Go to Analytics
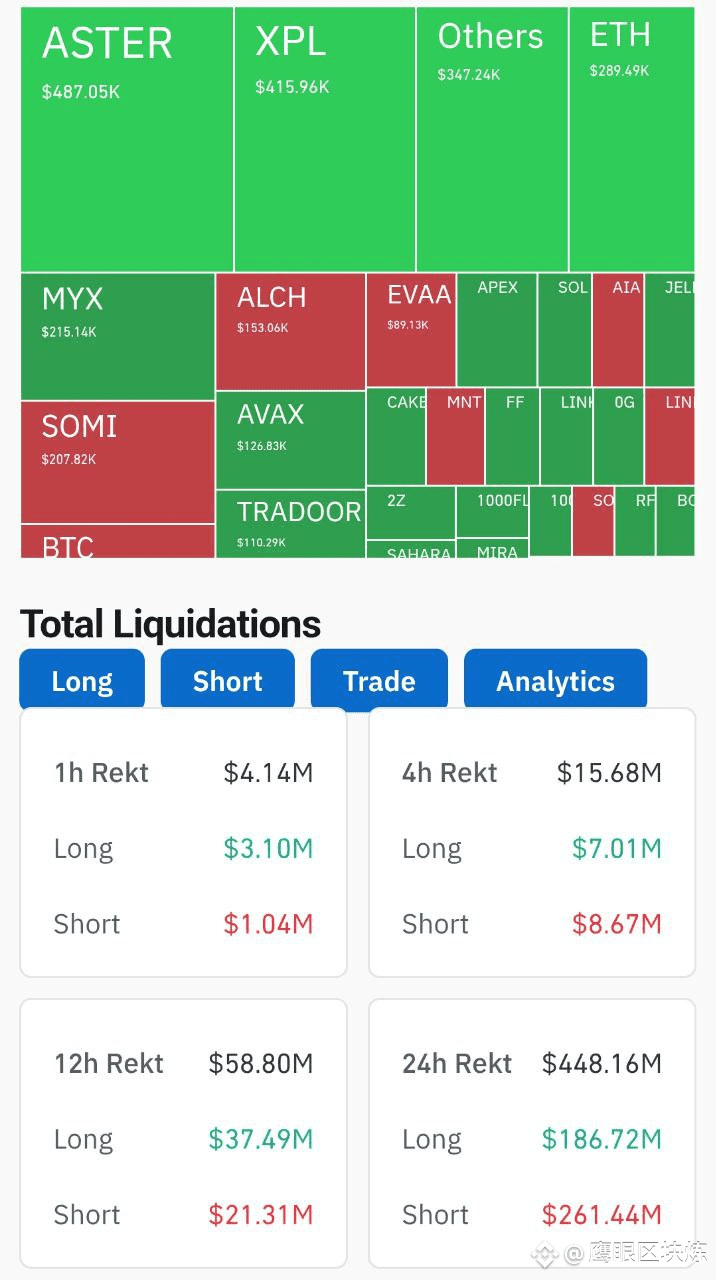This screenshot has height=1280, width=716. coord(555,681)
